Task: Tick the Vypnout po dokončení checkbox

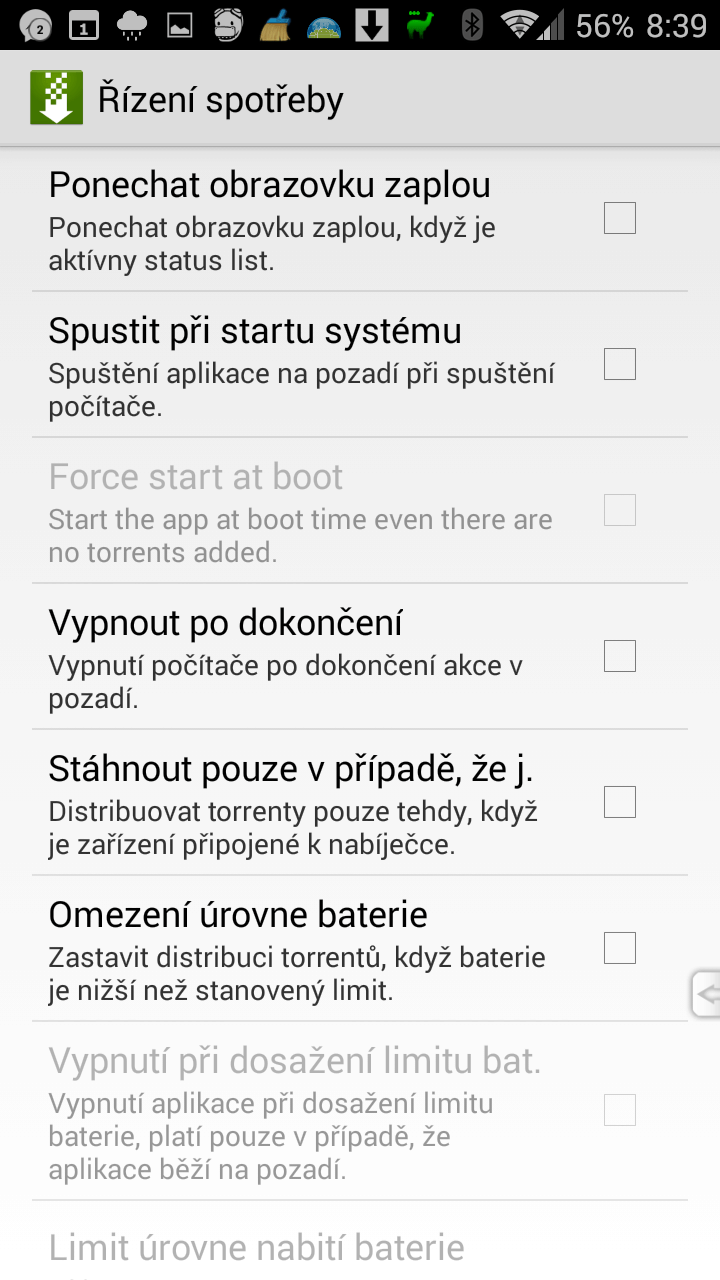Action: click(x=620, y=656)
